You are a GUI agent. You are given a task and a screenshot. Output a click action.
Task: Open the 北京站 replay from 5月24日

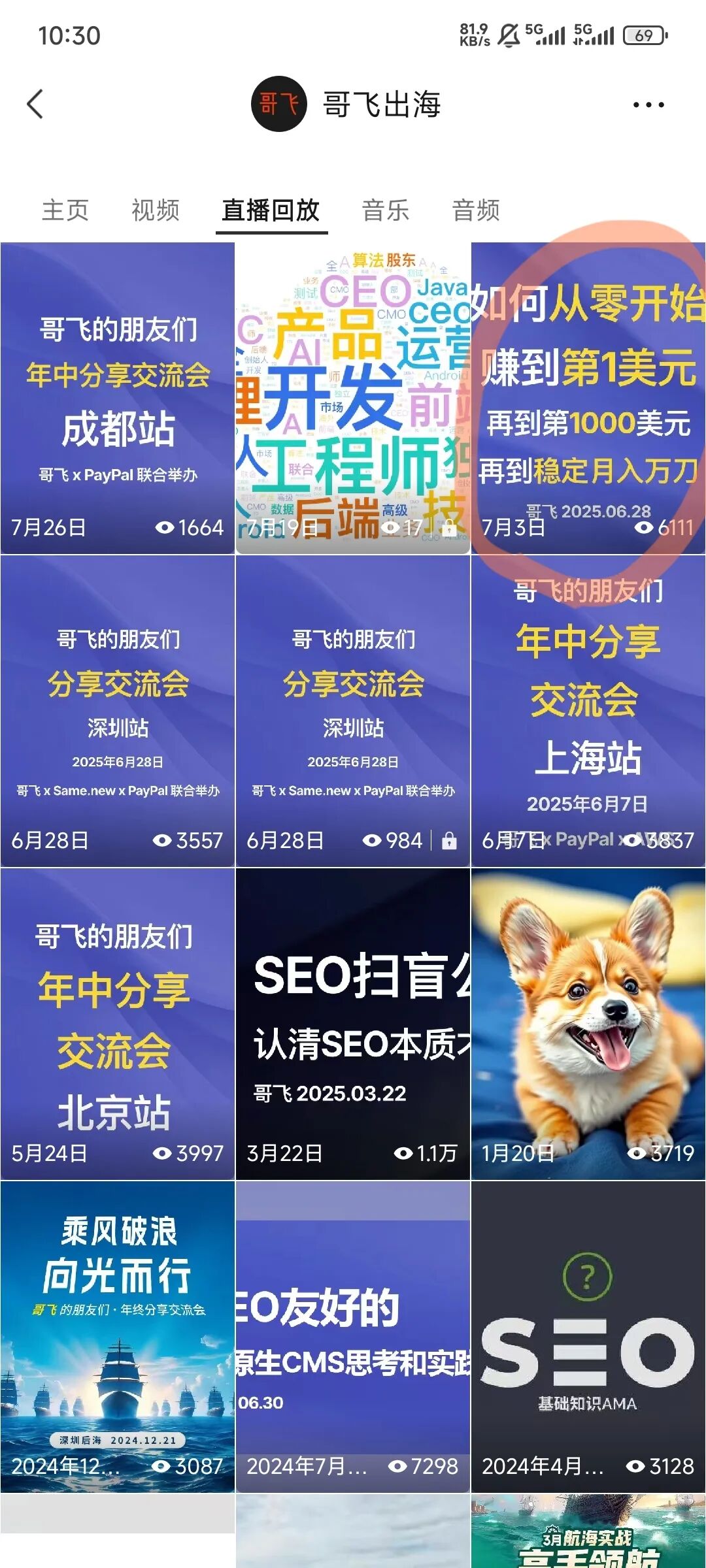(x=118, y=1024)
